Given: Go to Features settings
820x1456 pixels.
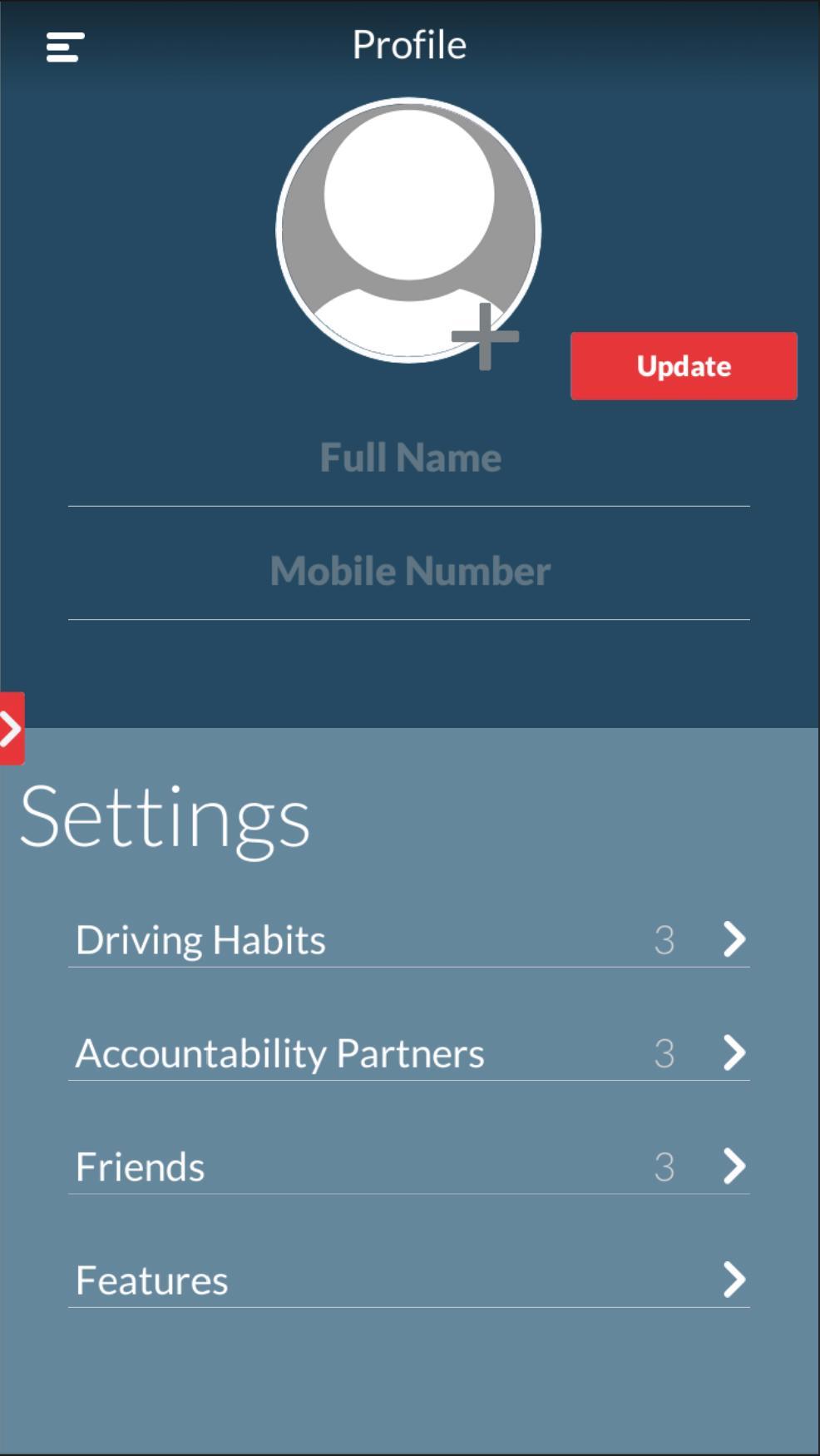Looking at the screenshot, I should (x=409, y=1280).
